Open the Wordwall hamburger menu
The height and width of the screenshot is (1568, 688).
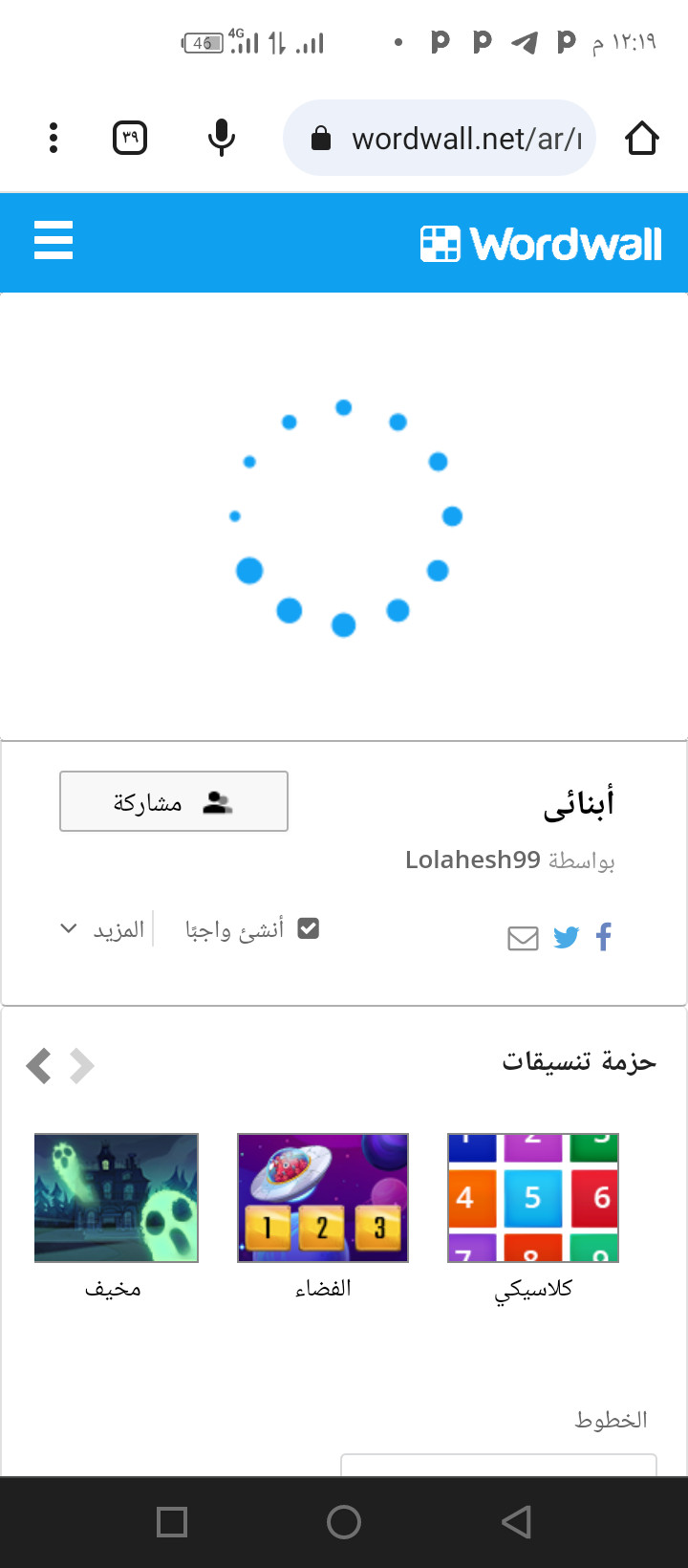click(54, 240)
